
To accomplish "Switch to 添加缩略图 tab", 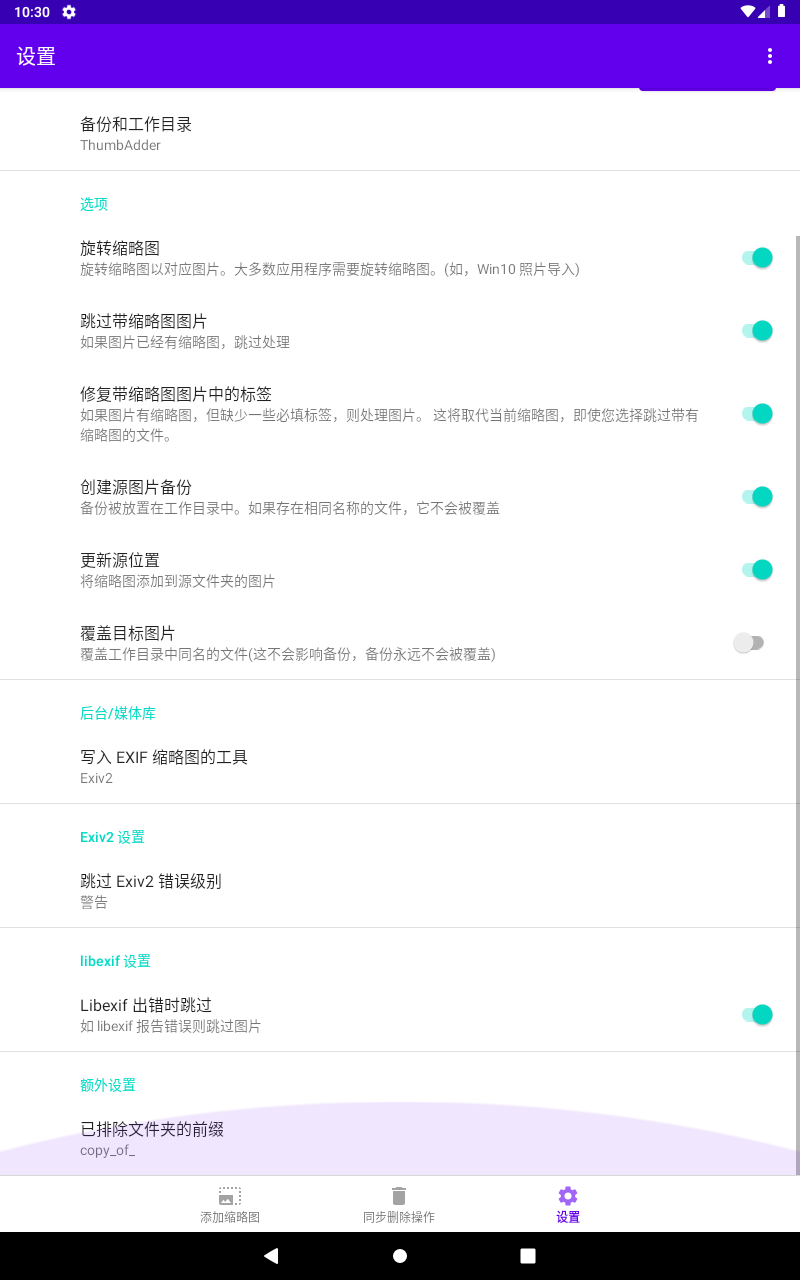I will tap(230, 1204).
